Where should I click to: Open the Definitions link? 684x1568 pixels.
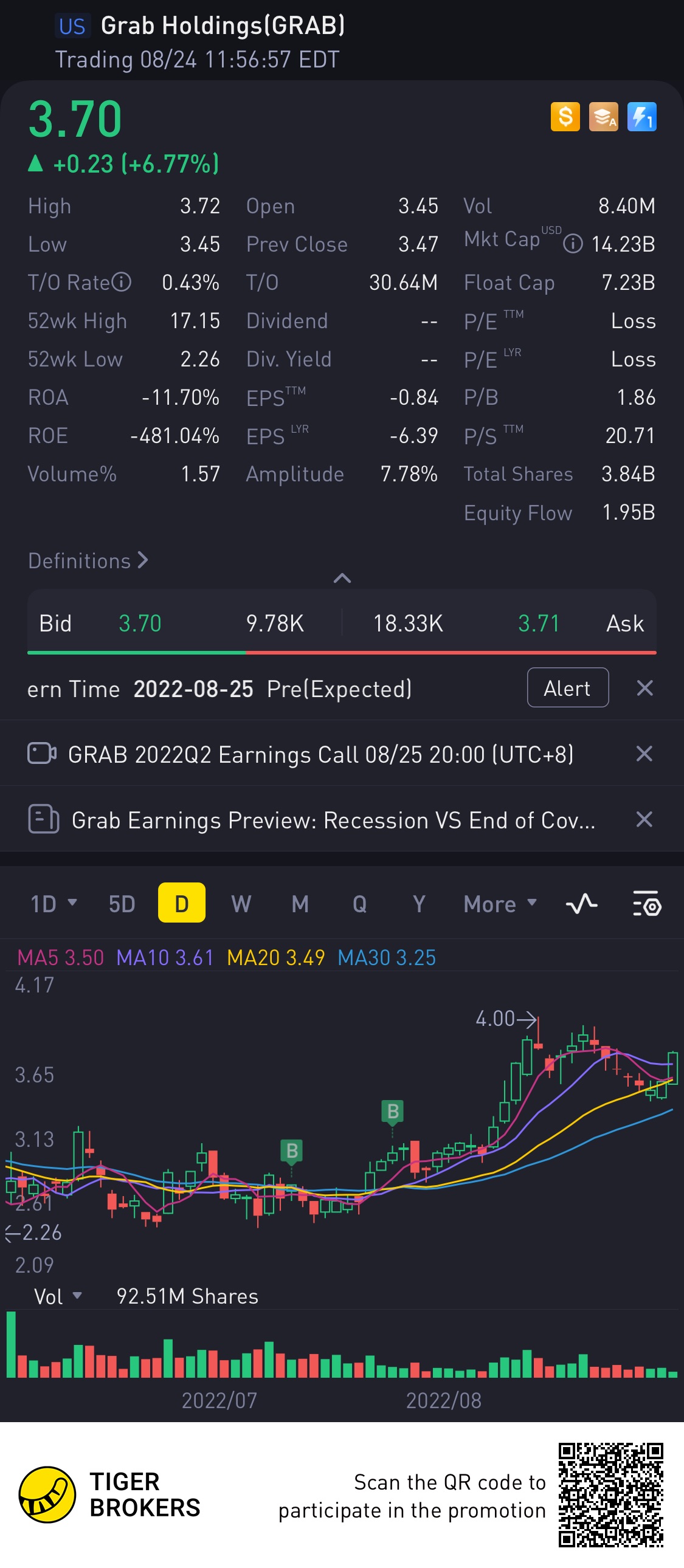[x=88, y=560]
